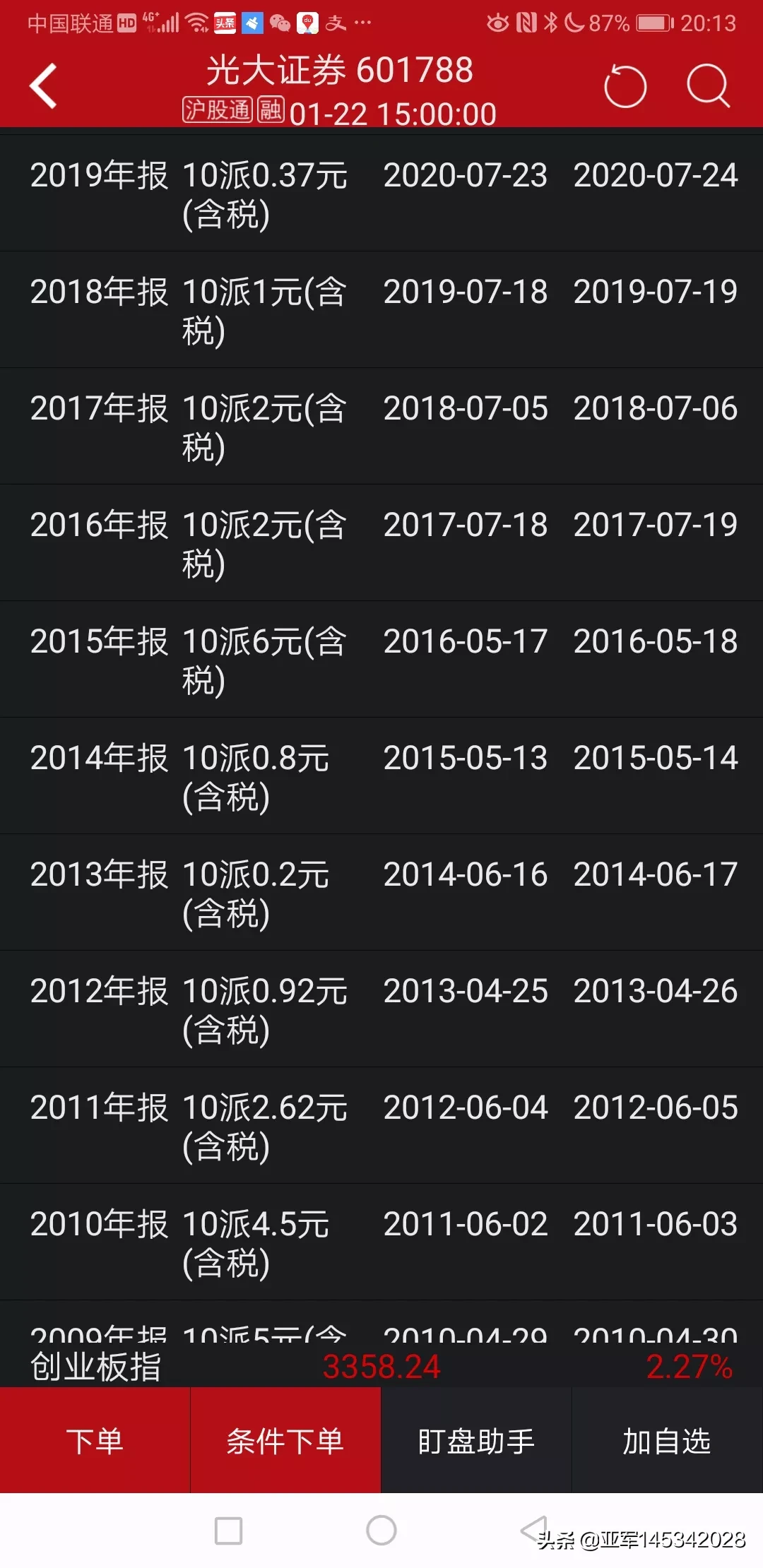Refresh the stock data
Viewport: 763px width, 1568px height.
click(625, 86)
